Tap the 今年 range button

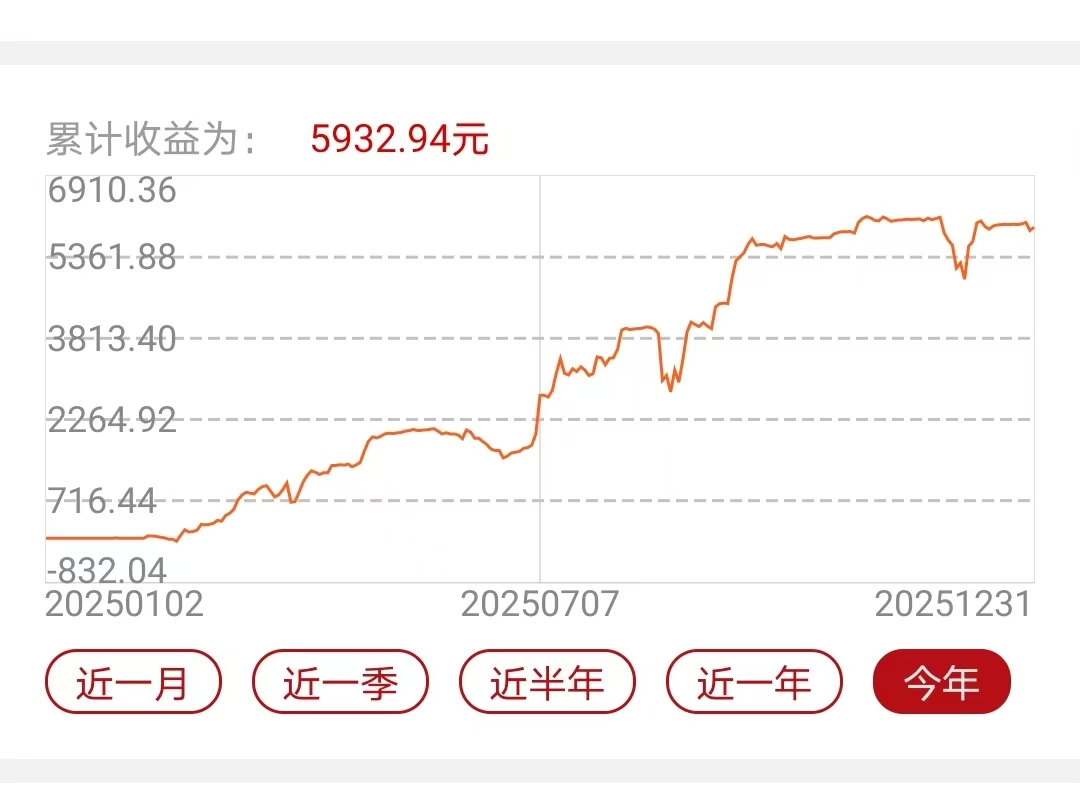(941, 682)
